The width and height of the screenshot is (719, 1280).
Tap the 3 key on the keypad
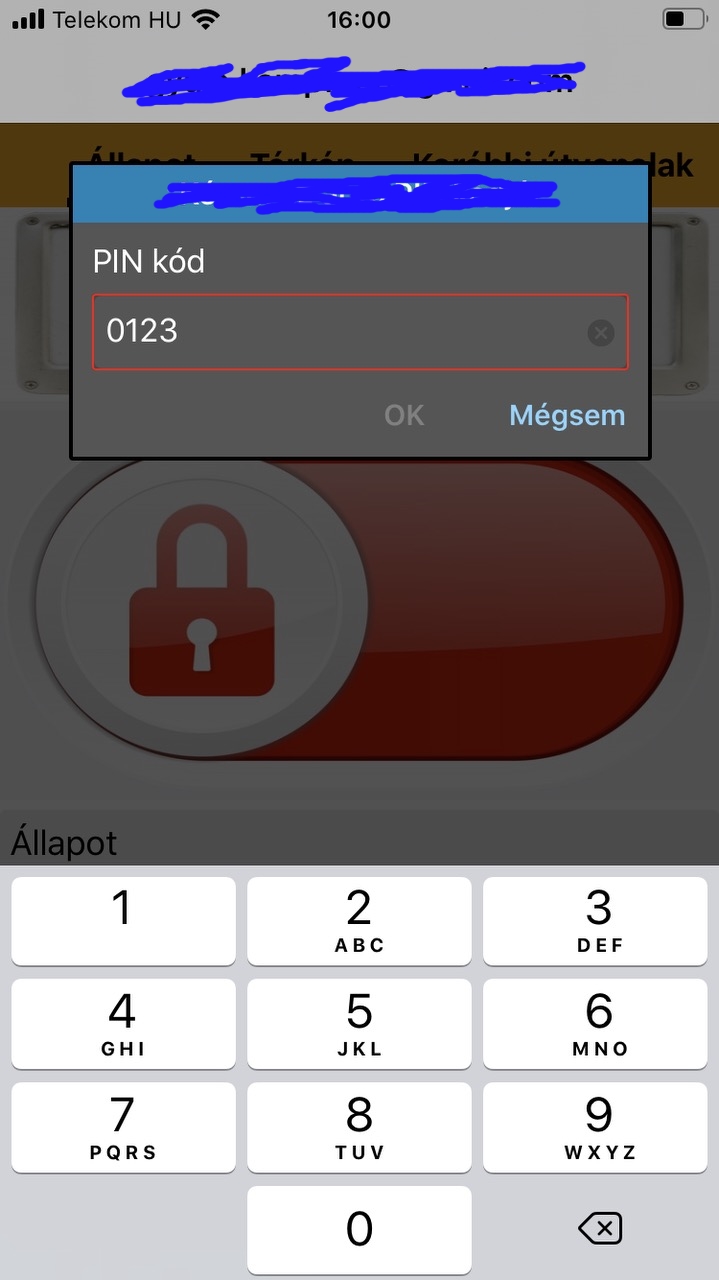point(598,921)
